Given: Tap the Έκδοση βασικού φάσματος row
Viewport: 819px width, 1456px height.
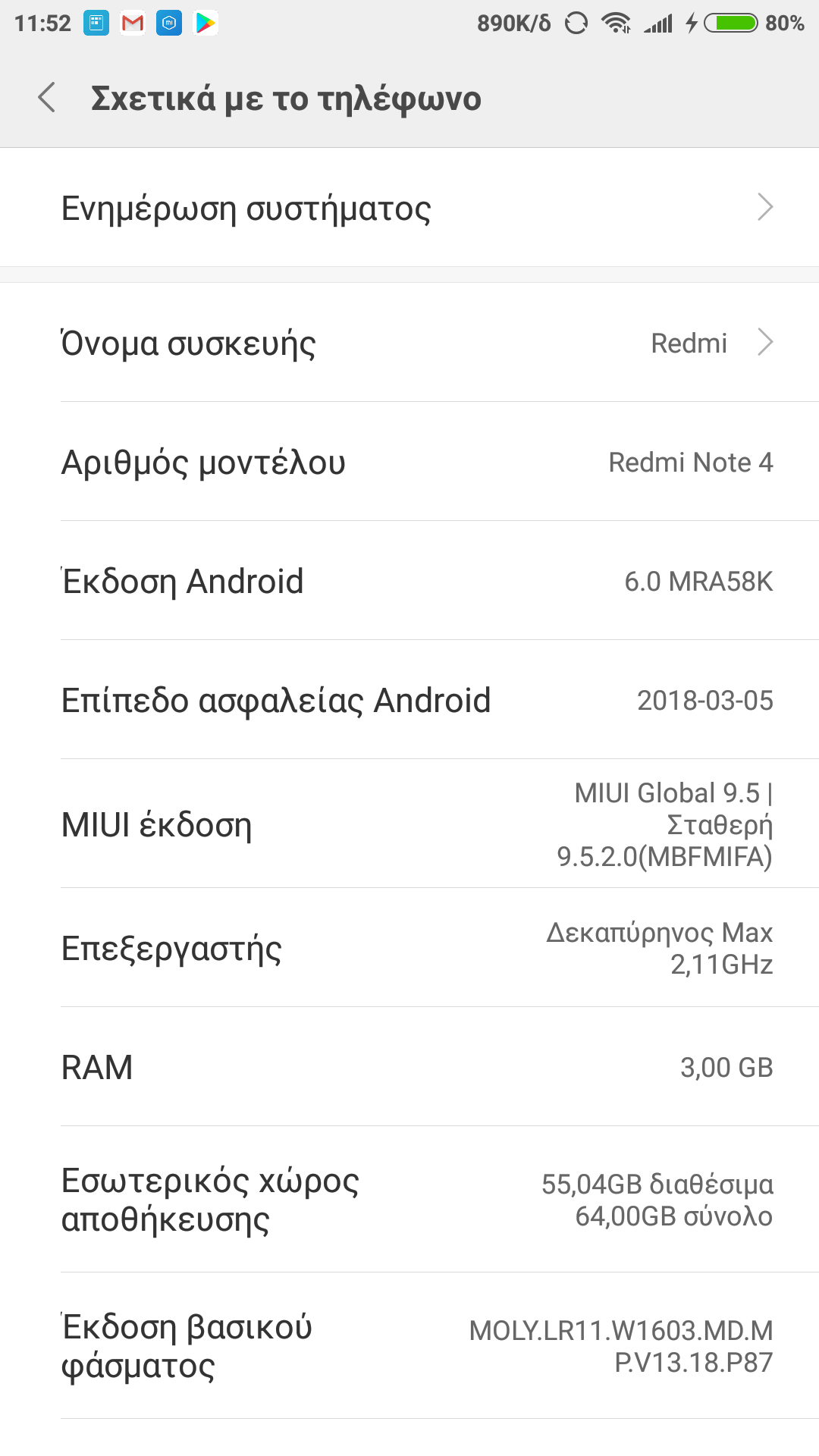Looking at the screenshot, I should pos(409,1346).
